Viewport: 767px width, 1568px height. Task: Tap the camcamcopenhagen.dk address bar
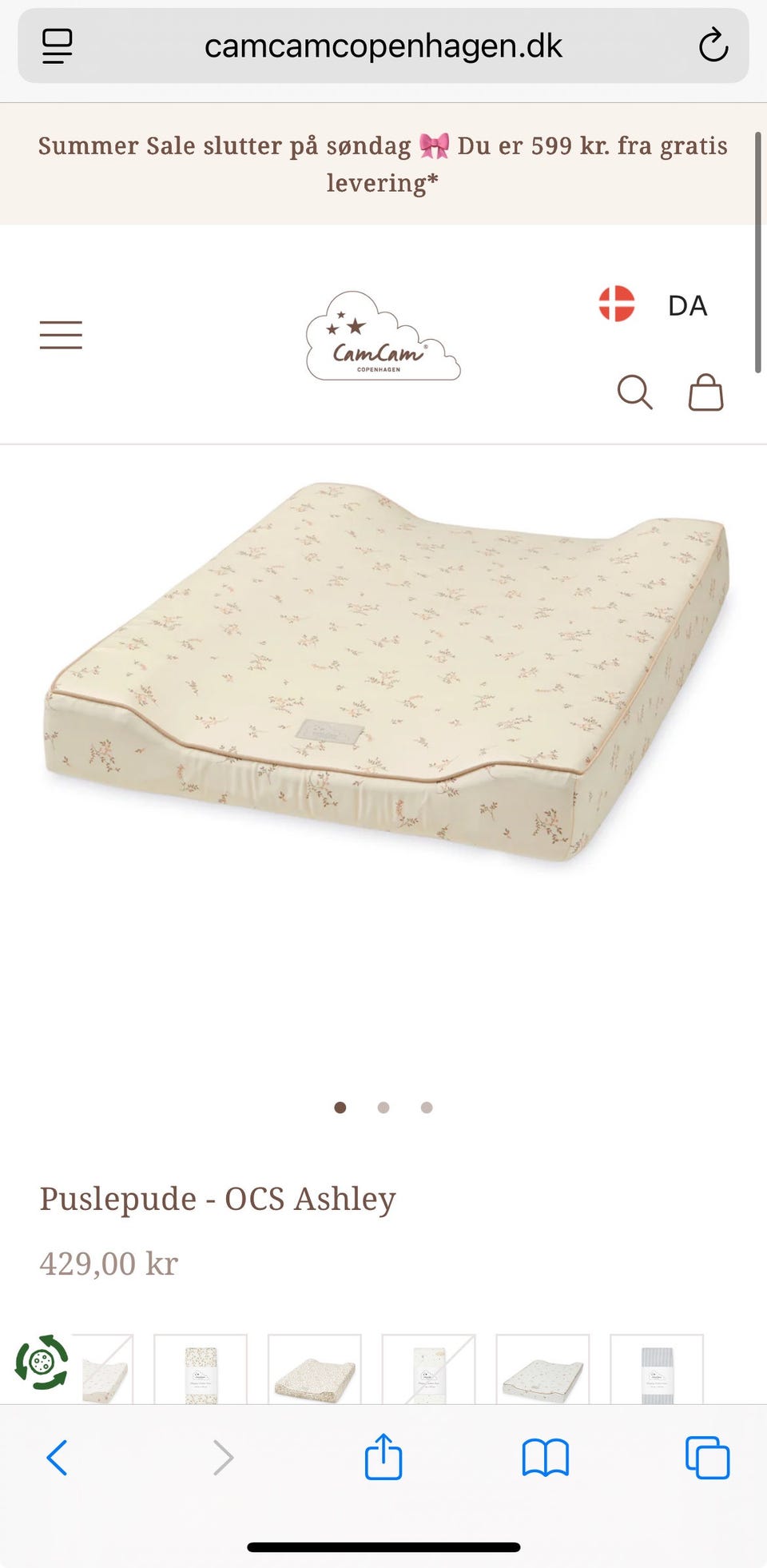point(383,46)
